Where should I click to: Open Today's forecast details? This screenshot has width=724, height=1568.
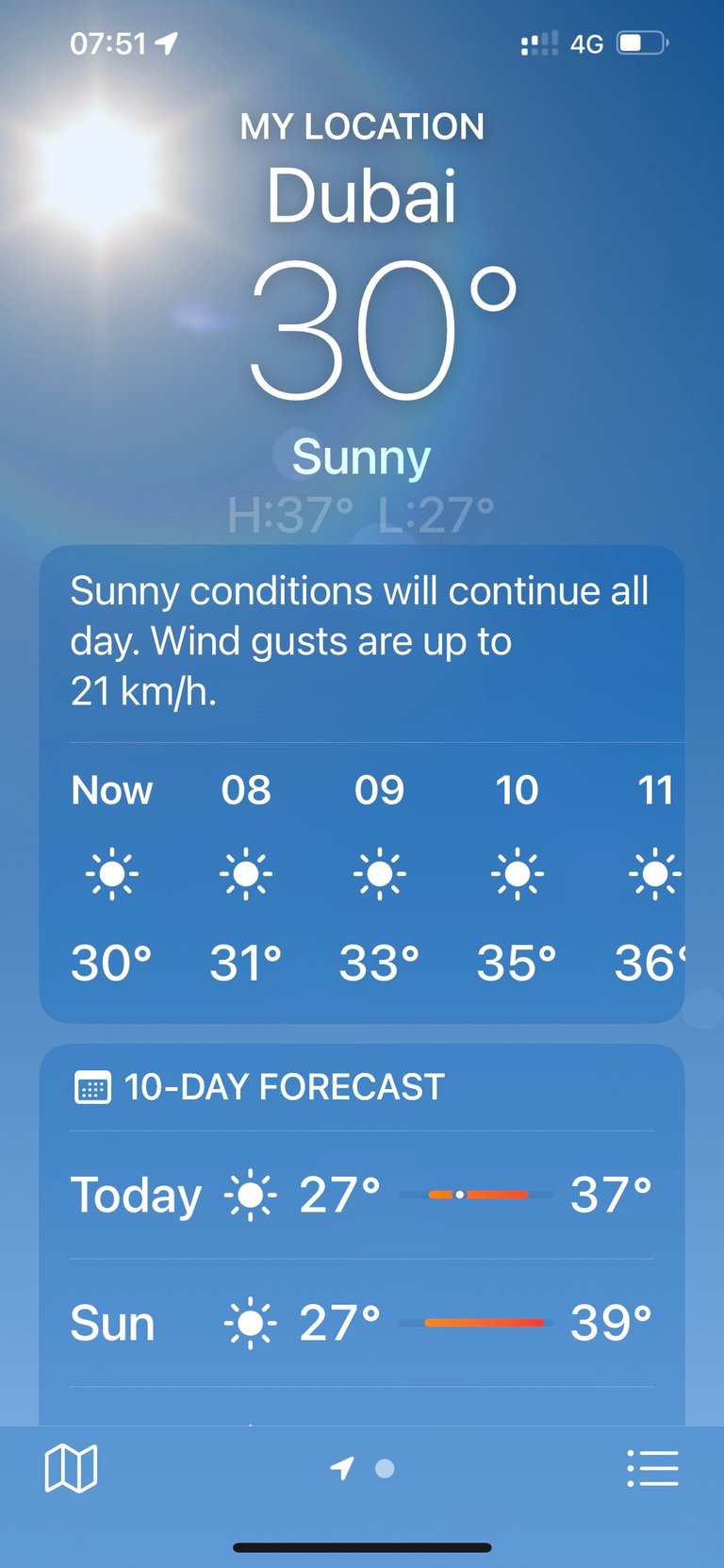[362, 1195]
